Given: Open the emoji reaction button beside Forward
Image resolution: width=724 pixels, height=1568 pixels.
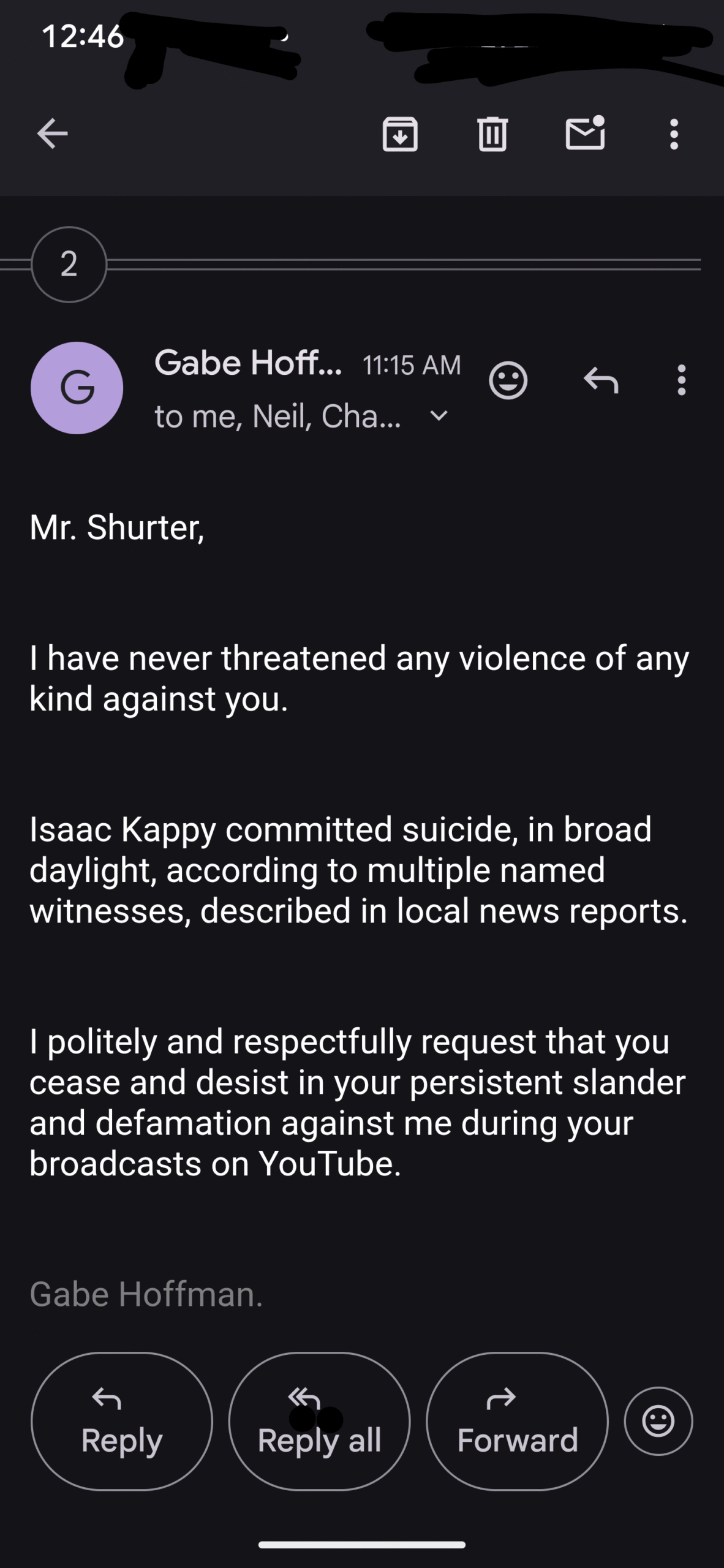Looking at the screenshot, I should [x=658, y=1421].
